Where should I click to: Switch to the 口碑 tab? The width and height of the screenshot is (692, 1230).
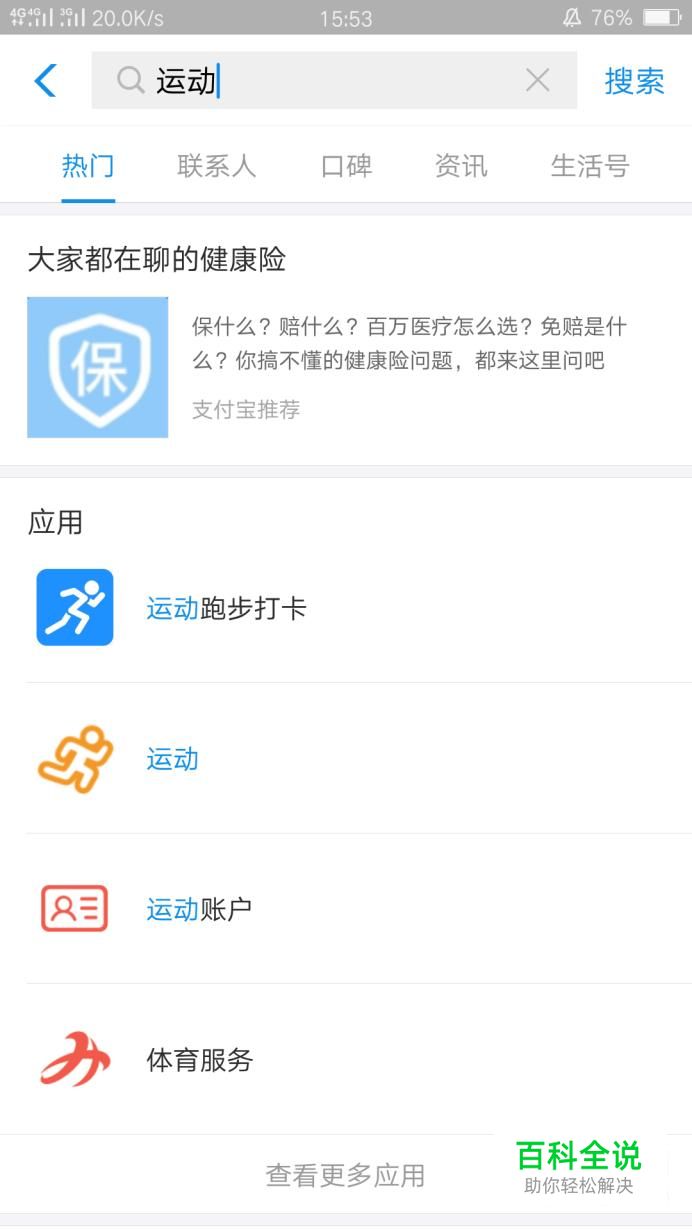[x=346, y=166]
